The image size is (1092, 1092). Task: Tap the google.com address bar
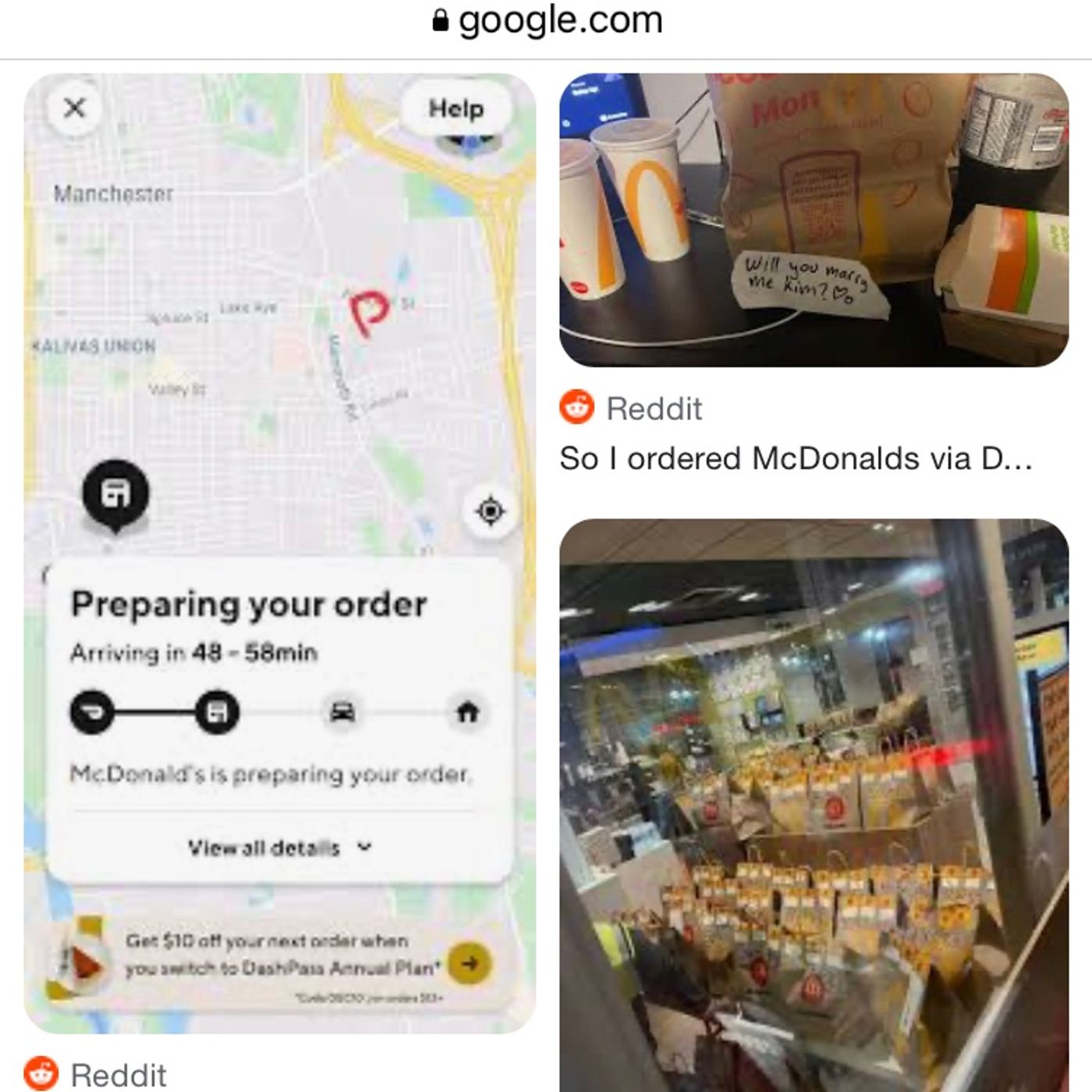[x=546, y=22]
